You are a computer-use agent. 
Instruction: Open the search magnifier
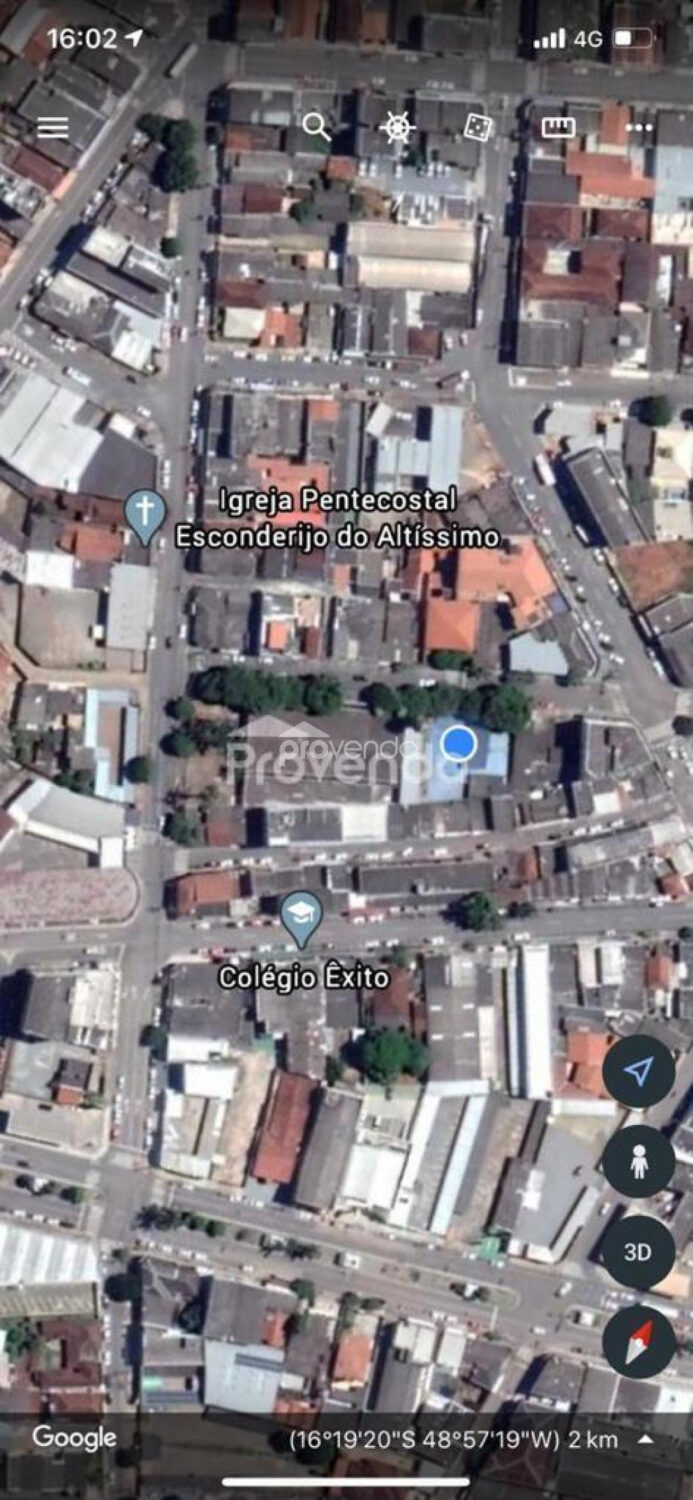pyautogui.click(x=316, y=127)
